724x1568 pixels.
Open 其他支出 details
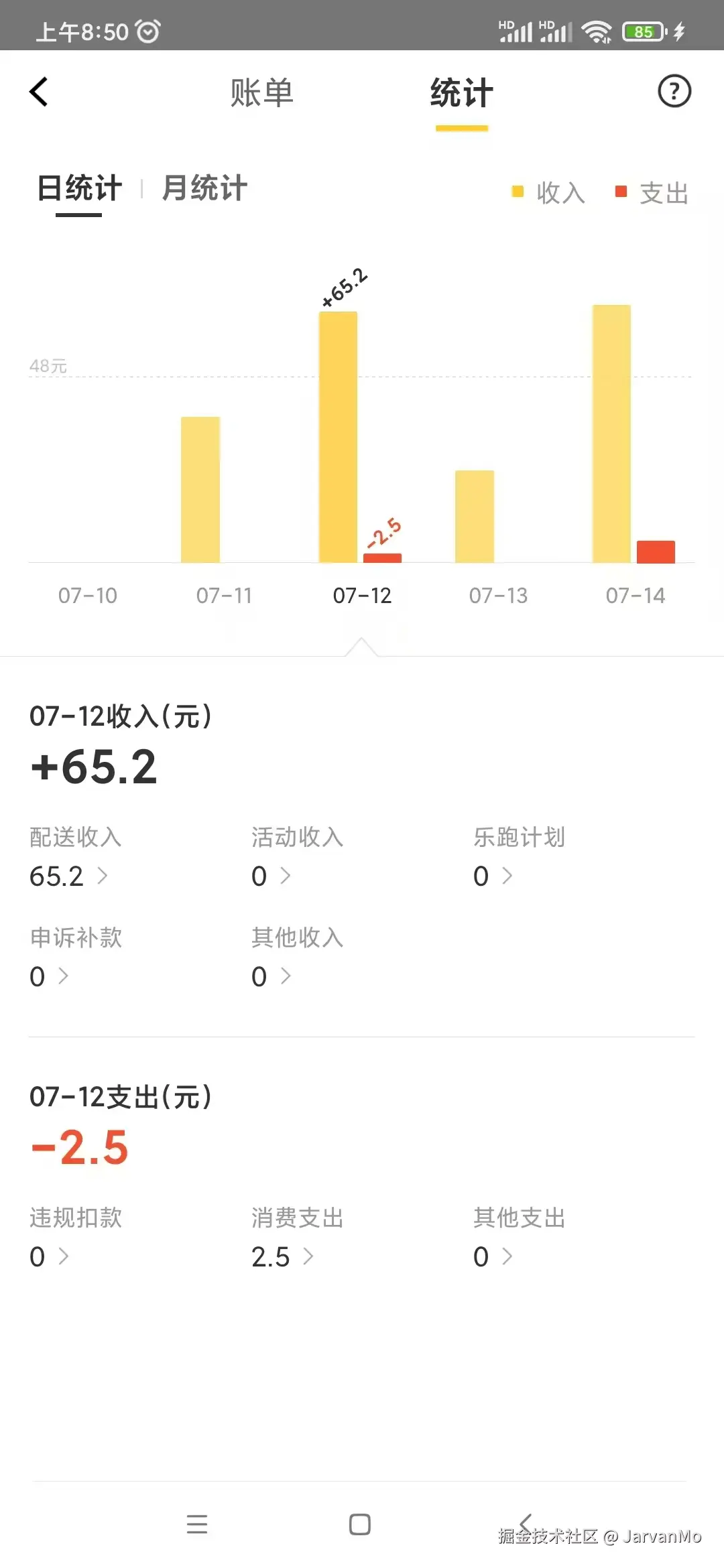pyautogui.click(x=493, y=1256)
